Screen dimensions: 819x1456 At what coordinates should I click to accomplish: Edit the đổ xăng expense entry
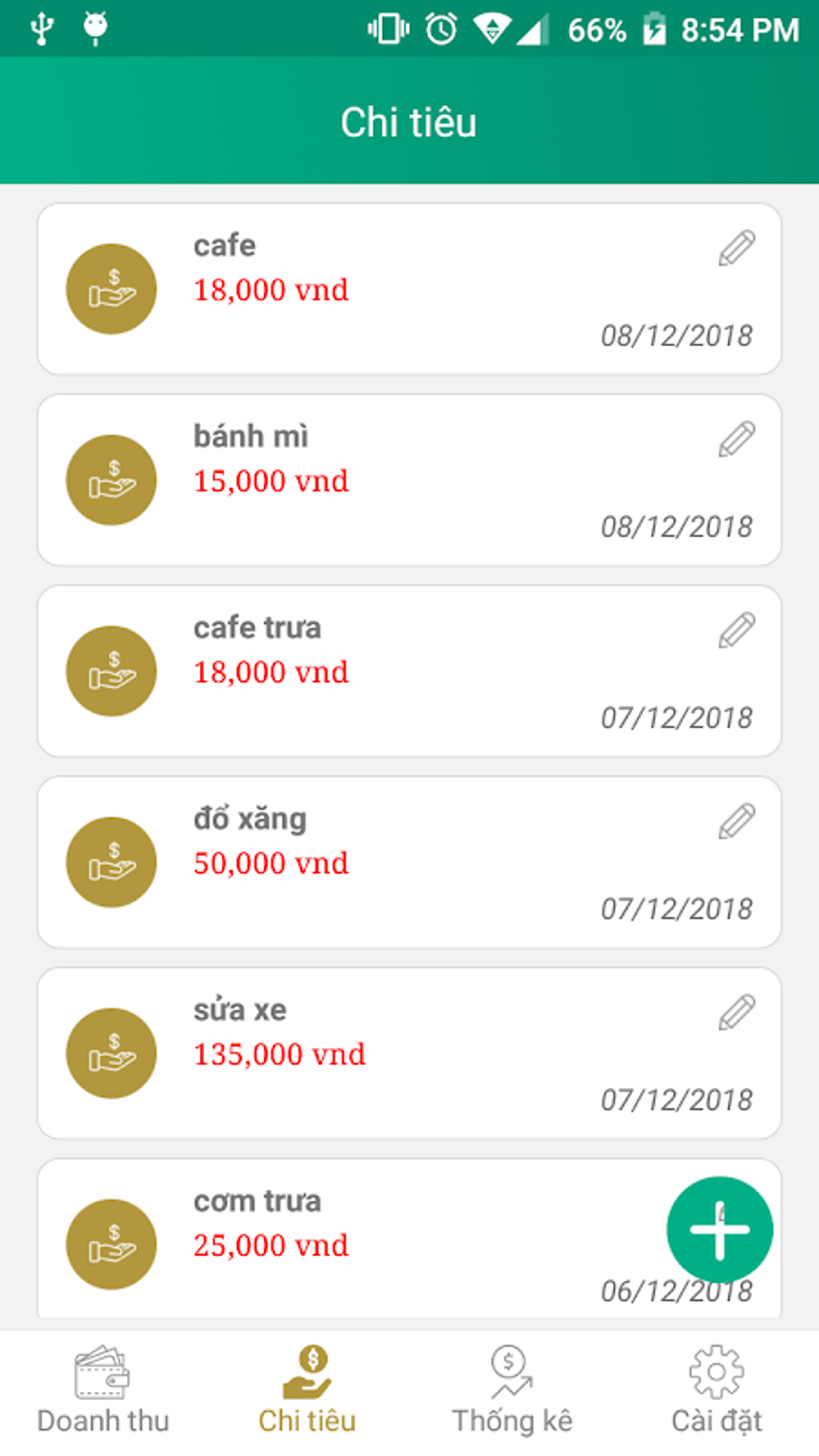736,822
